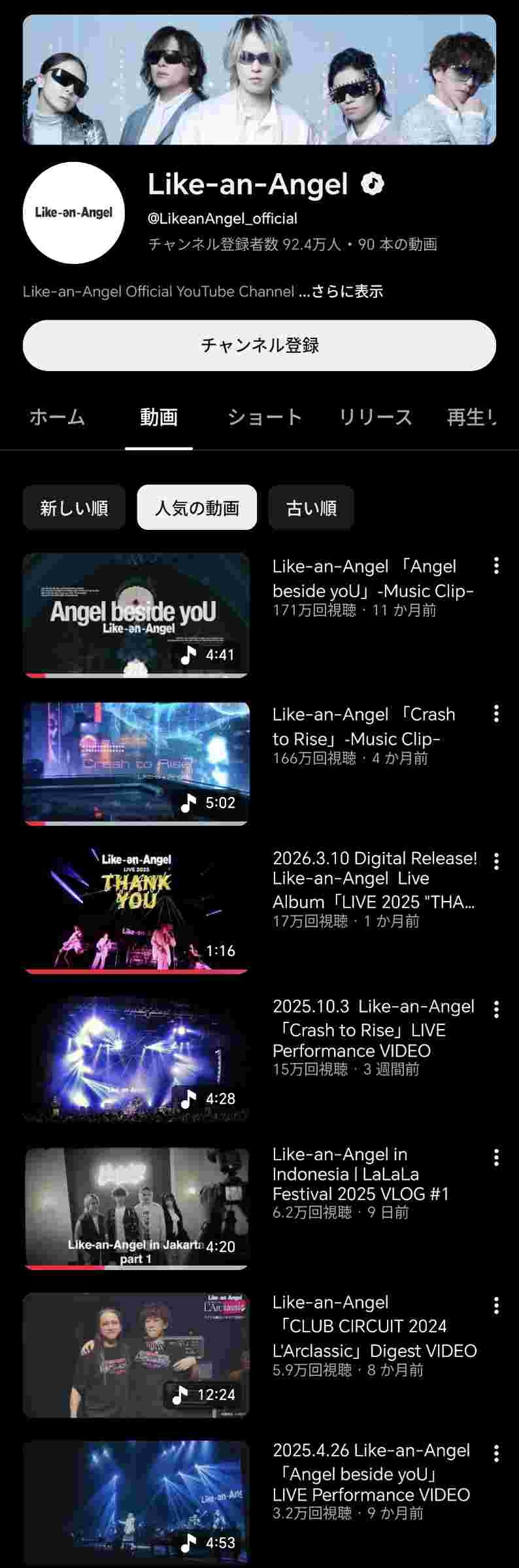
Task: Watch the LIVE 2025 THANK YOU album video
Action: [136, 911]
